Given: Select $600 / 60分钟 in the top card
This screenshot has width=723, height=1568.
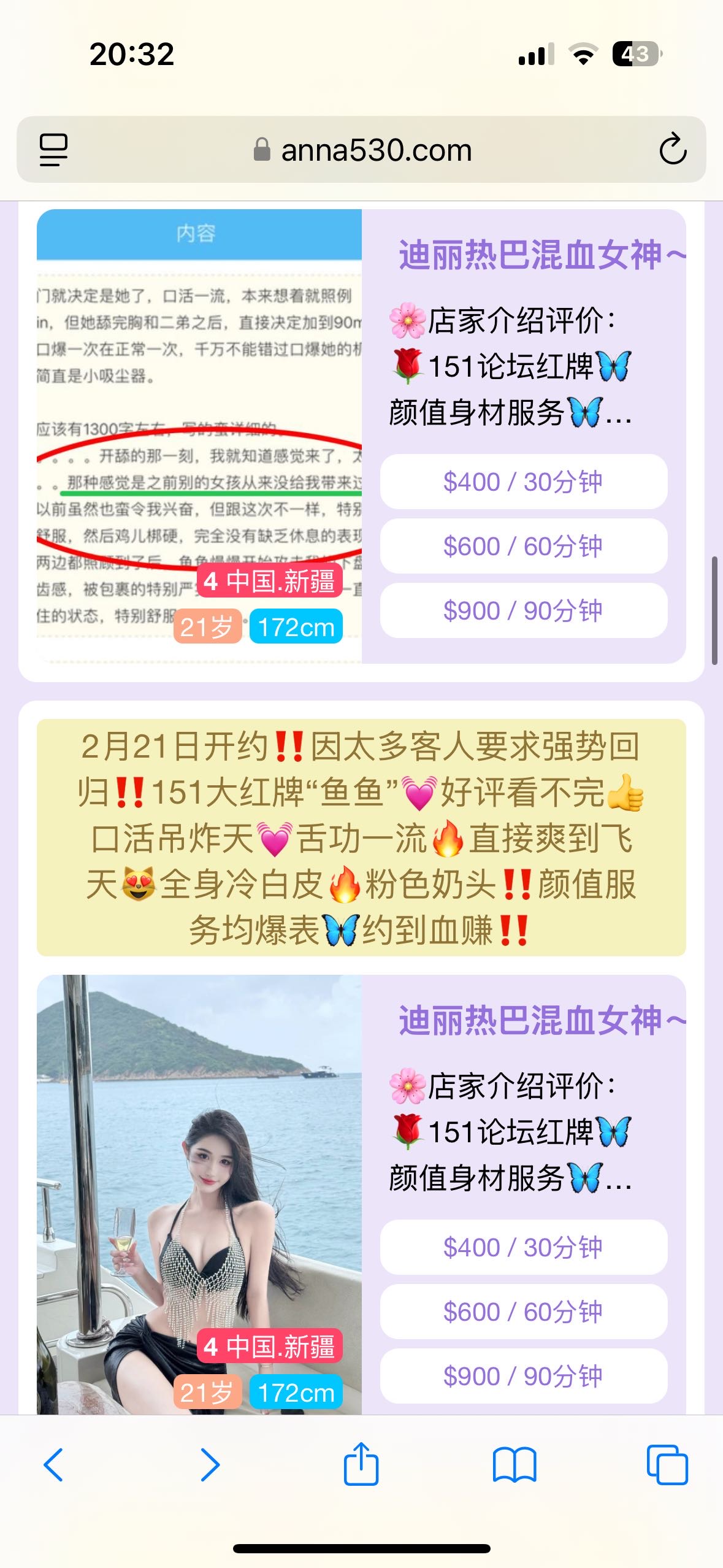Looking at the screenshot, I should click(523, 546).
